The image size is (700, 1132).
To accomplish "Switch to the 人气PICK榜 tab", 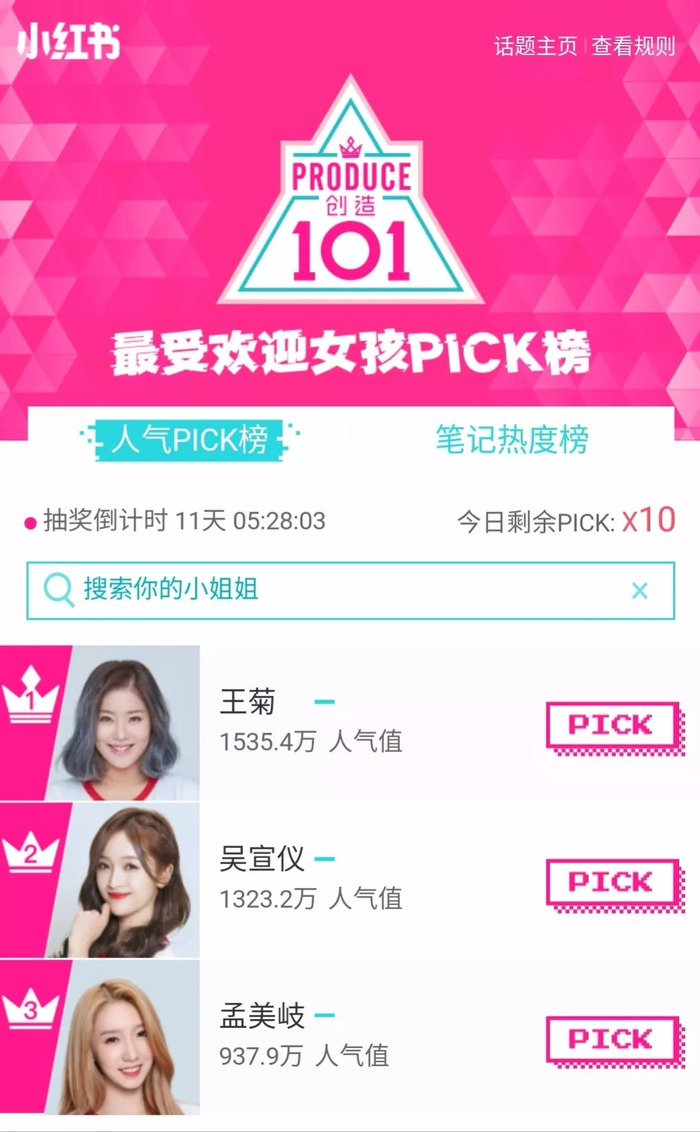I will coord(190,440).
